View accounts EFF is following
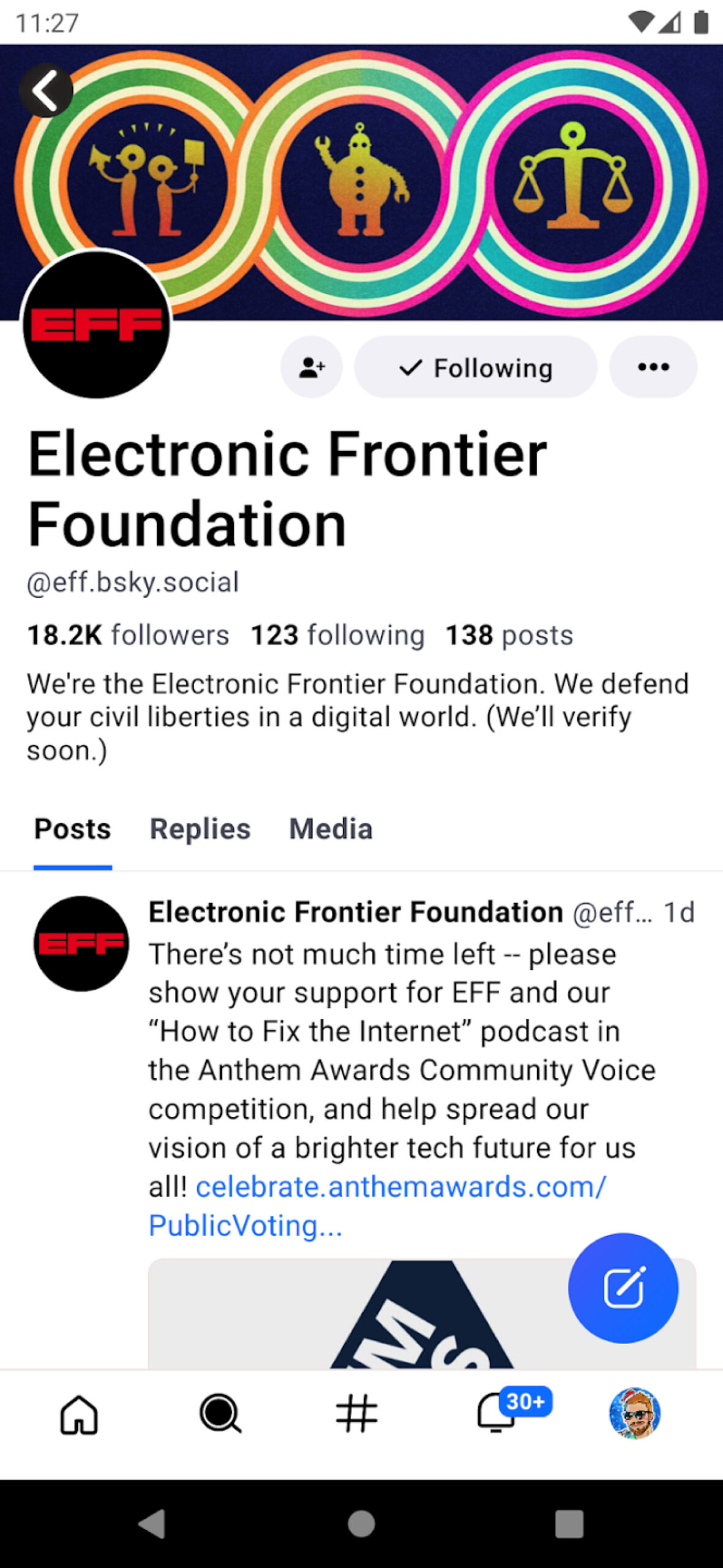 coord(337,635)
